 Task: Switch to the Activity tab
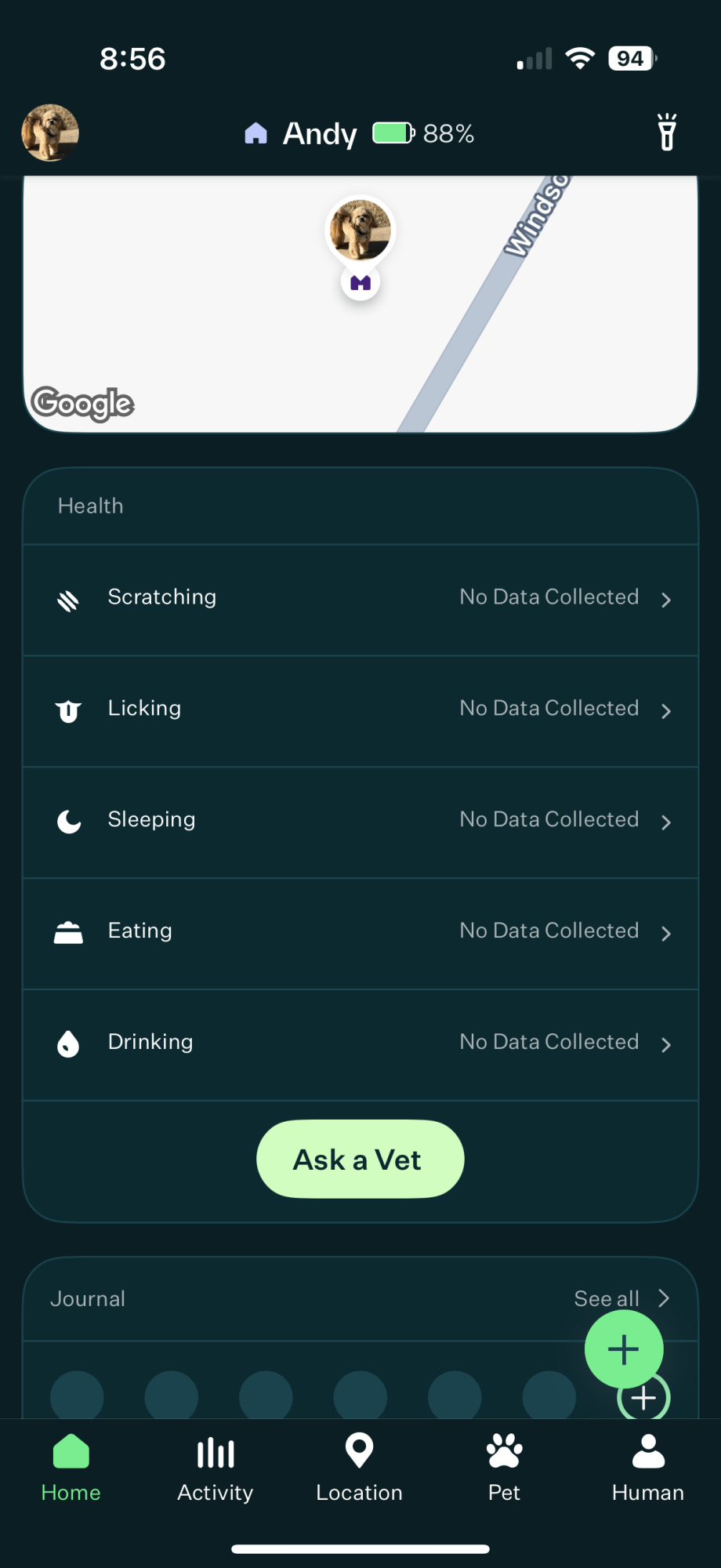point(216,1468)
